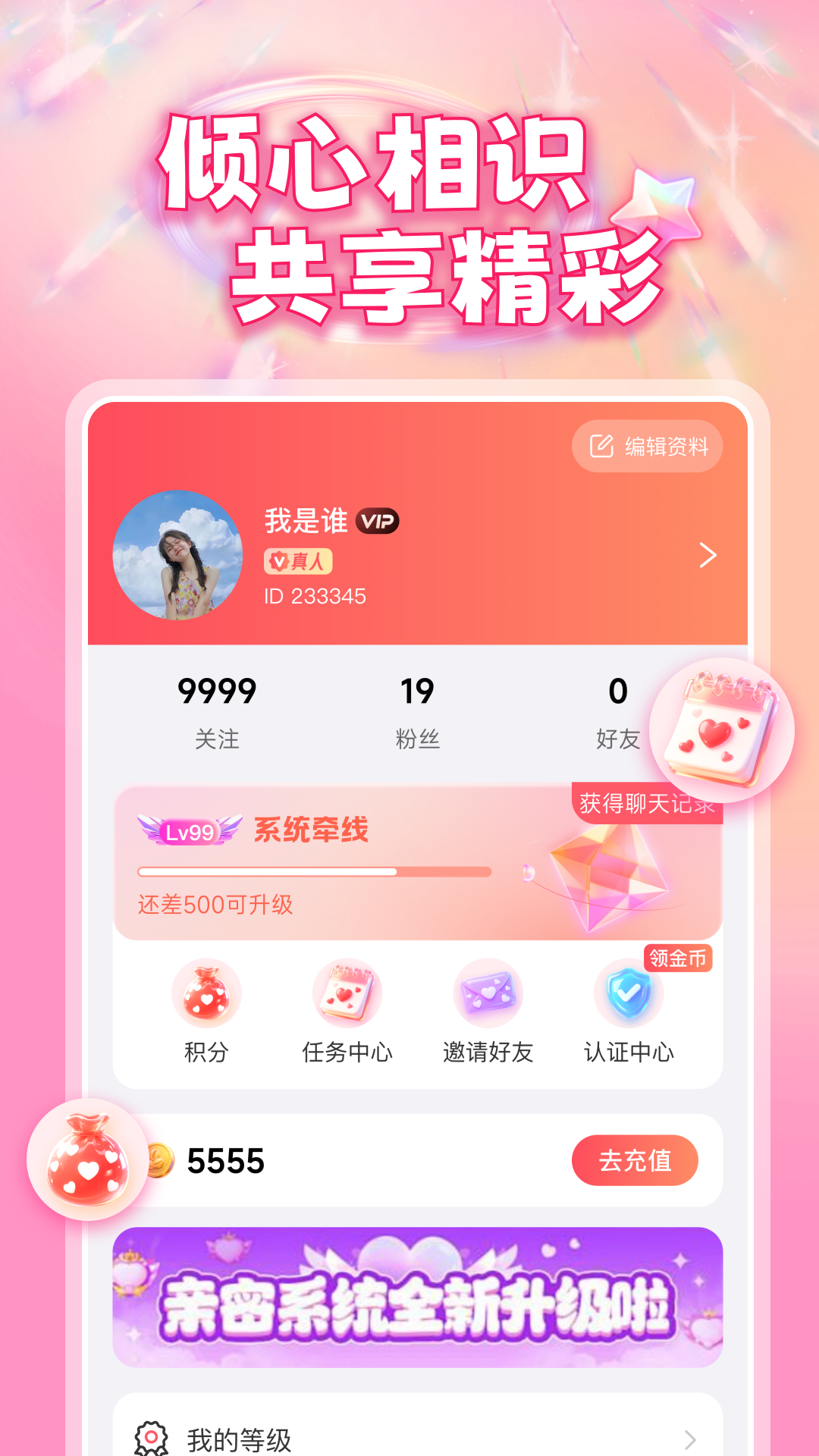Open the 任务中心 calendar icon
Viewport: 819px width, 1456px height.
point(347,995)
